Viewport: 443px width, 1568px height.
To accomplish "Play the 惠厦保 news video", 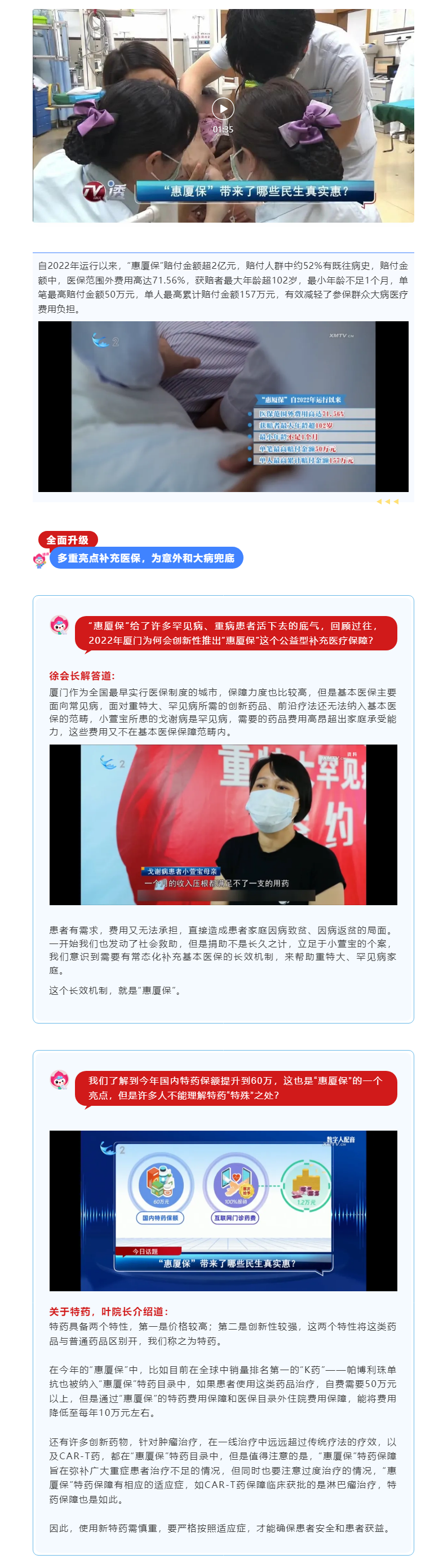I will 223,109.
